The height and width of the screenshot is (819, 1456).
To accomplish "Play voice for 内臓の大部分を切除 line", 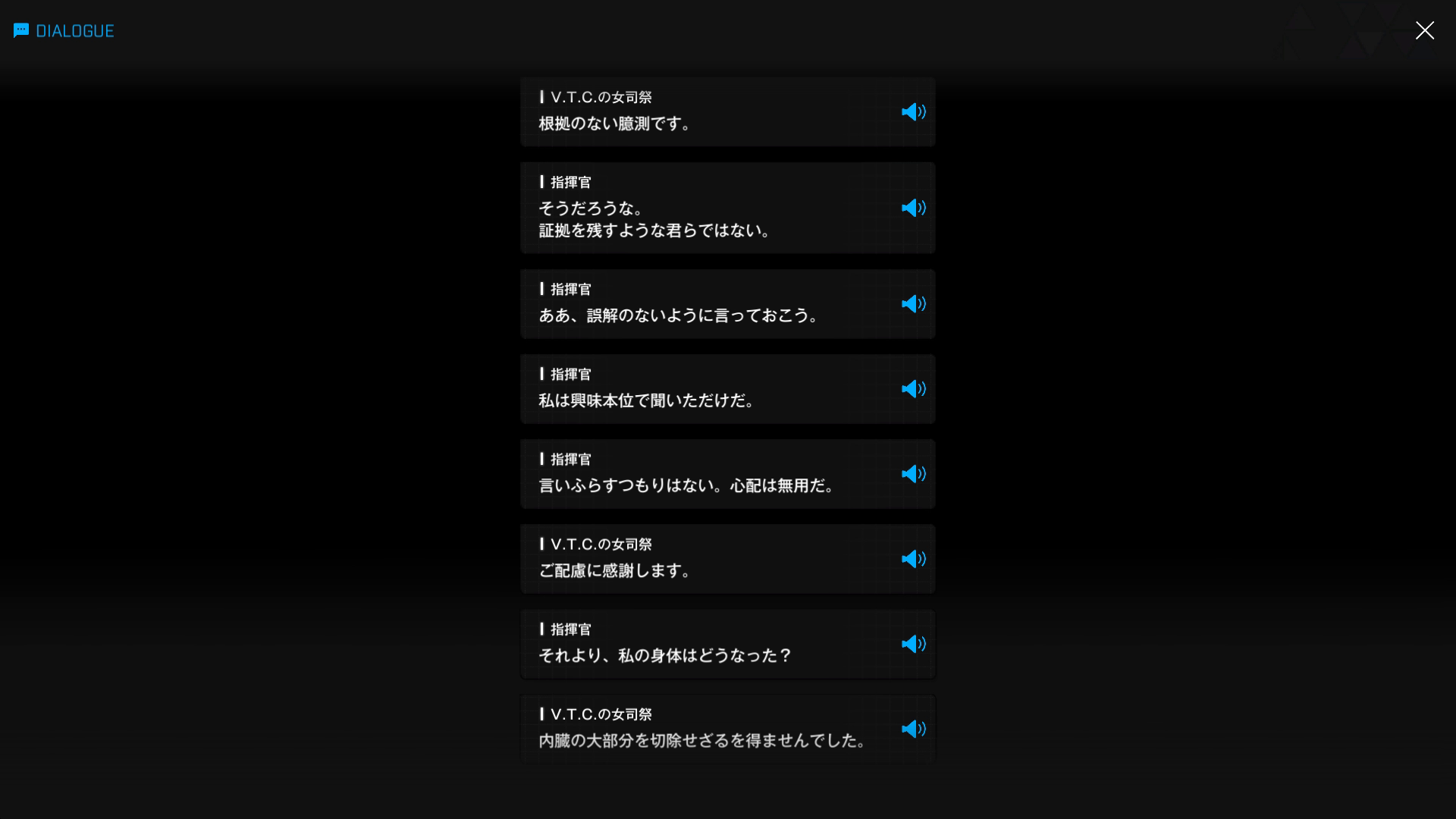I will tap(913, 729).
